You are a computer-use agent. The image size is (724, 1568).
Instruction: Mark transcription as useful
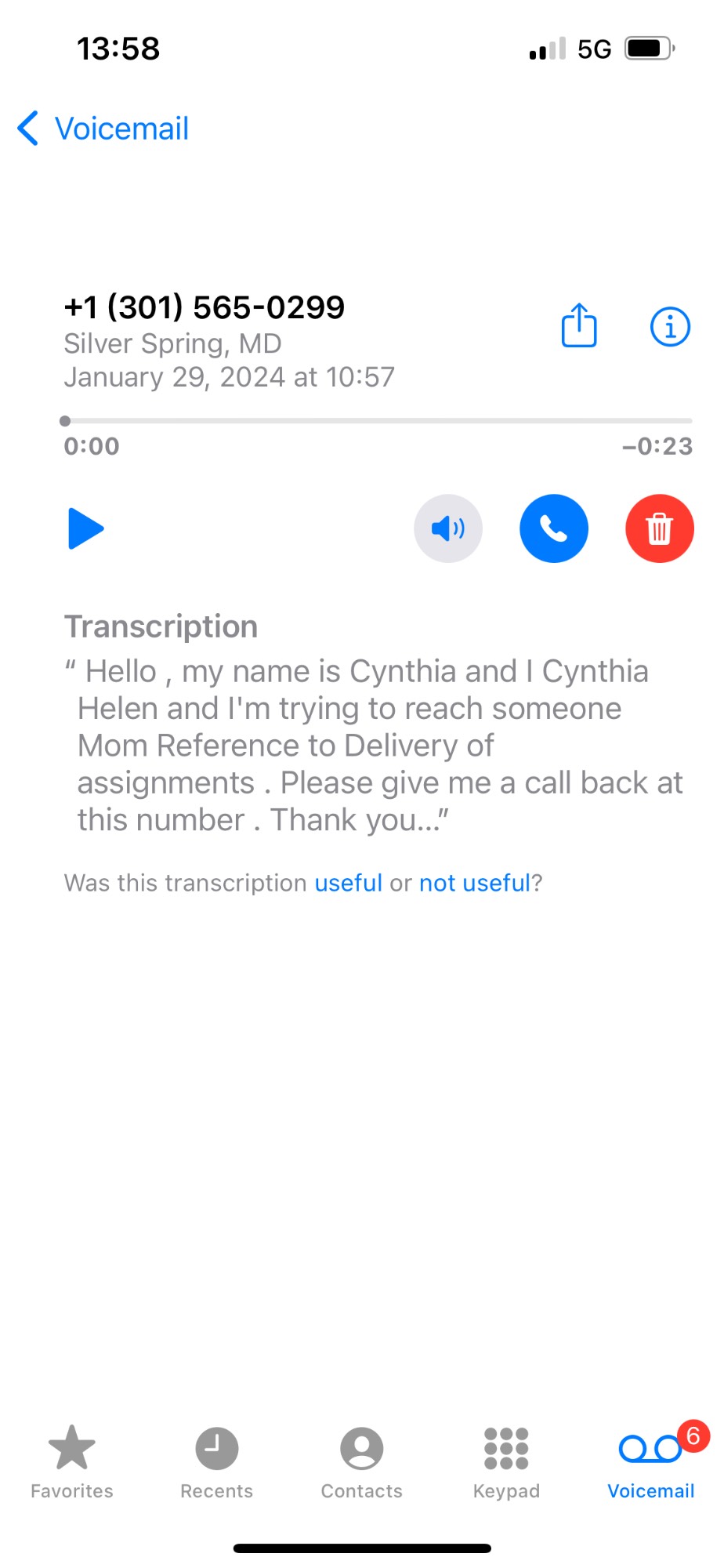(x=348, y=883)
